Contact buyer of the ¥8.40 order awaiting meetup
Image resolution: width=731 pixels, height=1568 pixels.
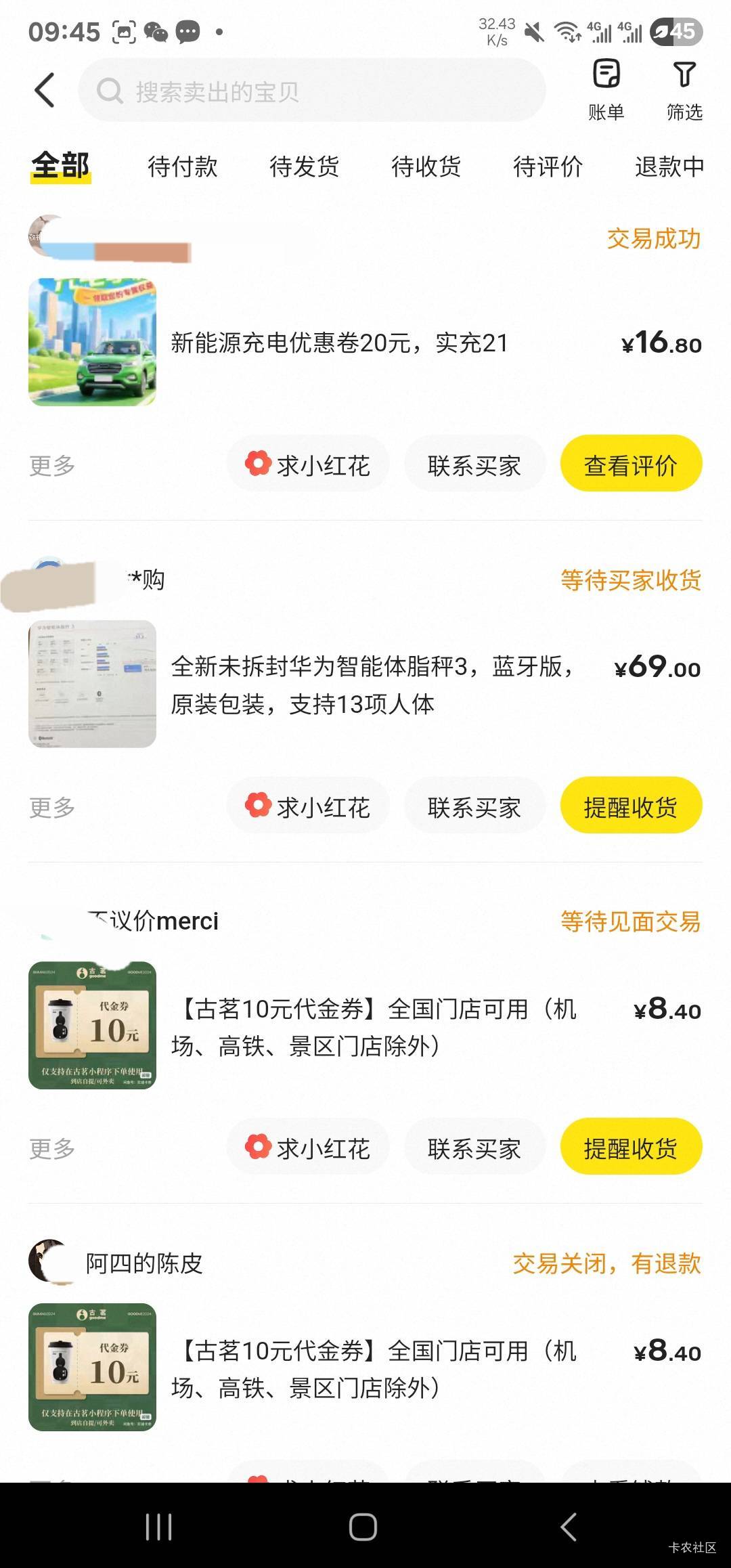pos(474,1148)
